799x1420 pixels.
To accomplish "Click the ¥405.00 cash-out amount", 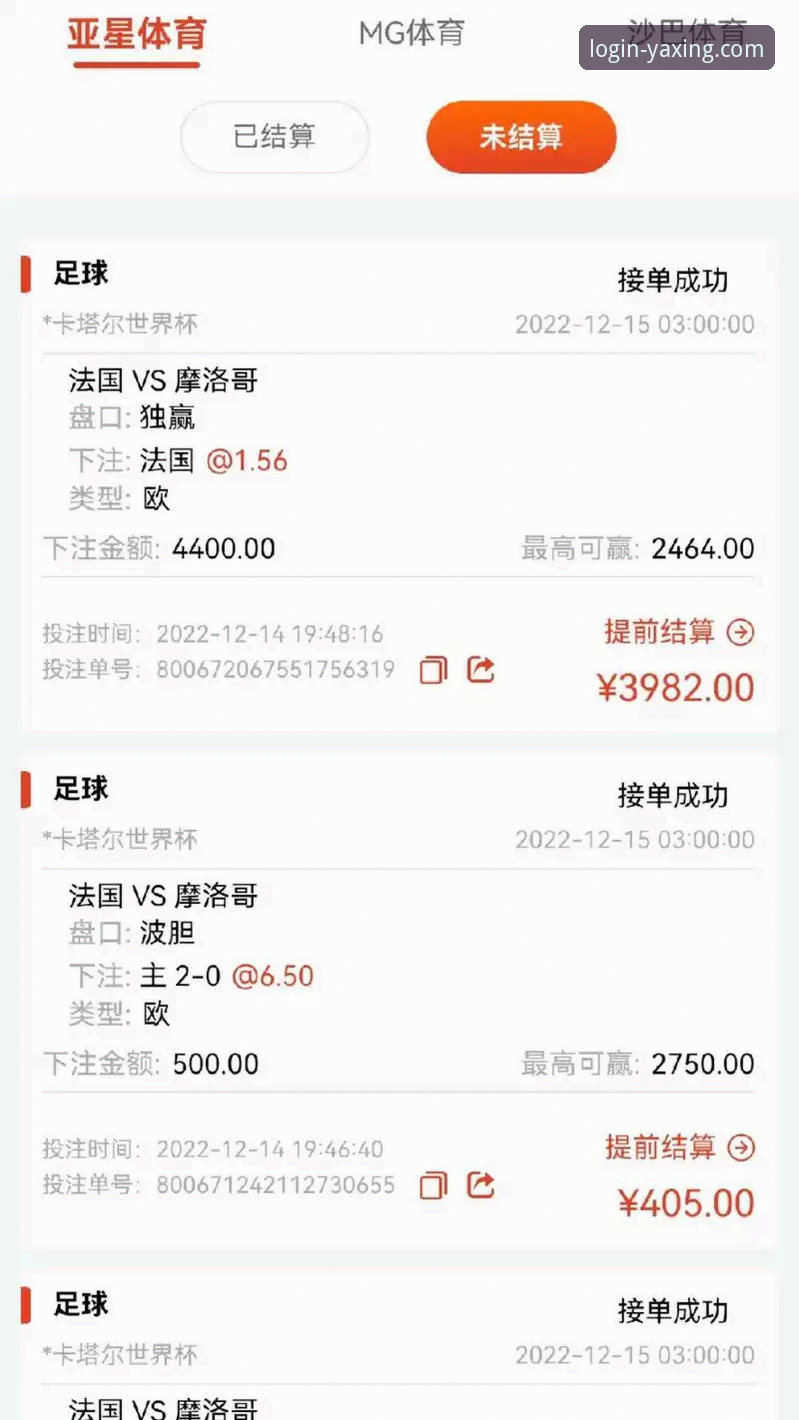I will pos(686,1202).
